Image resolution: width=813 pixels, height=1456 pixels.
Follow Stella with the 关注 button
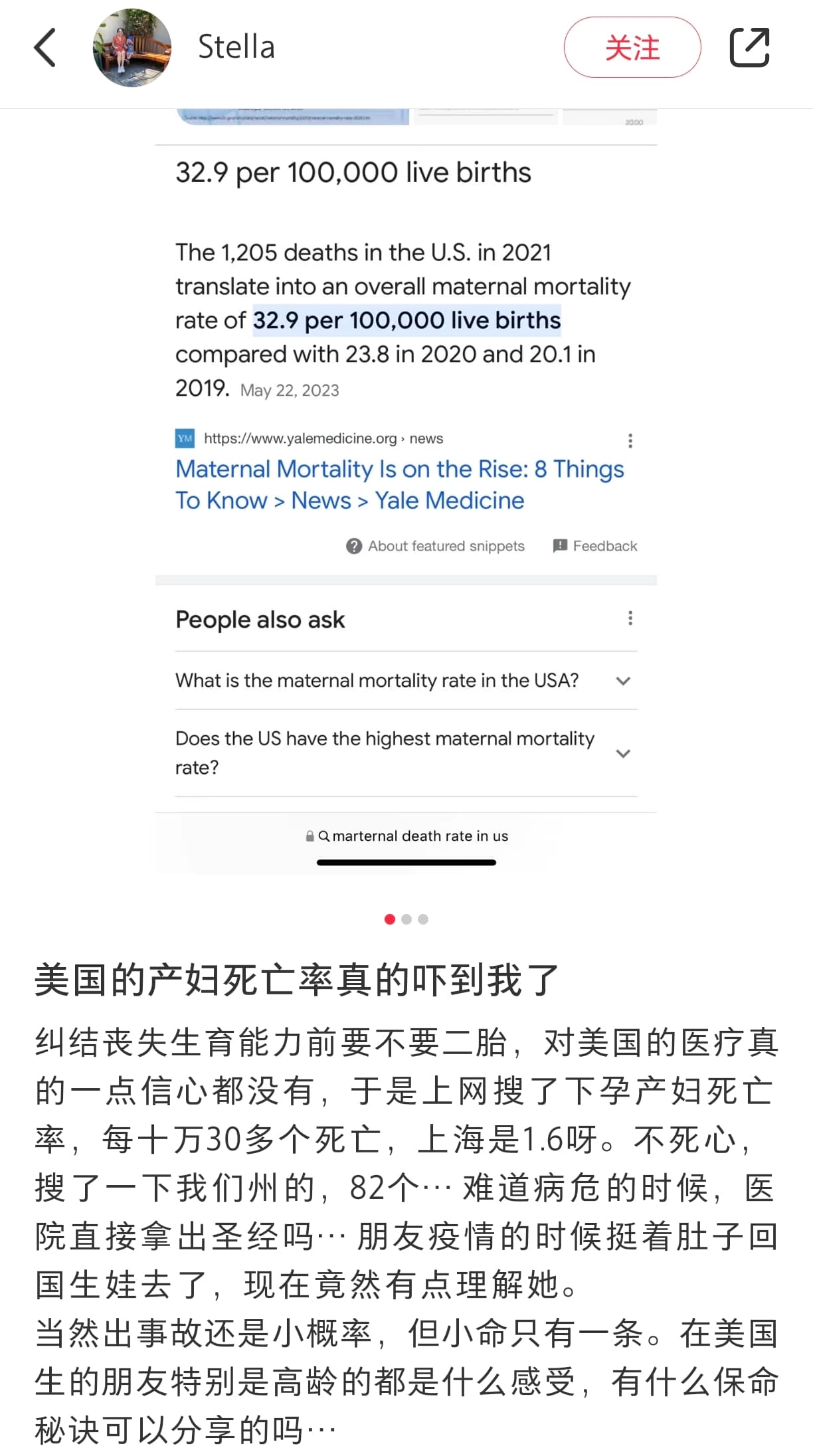(632, 48)
